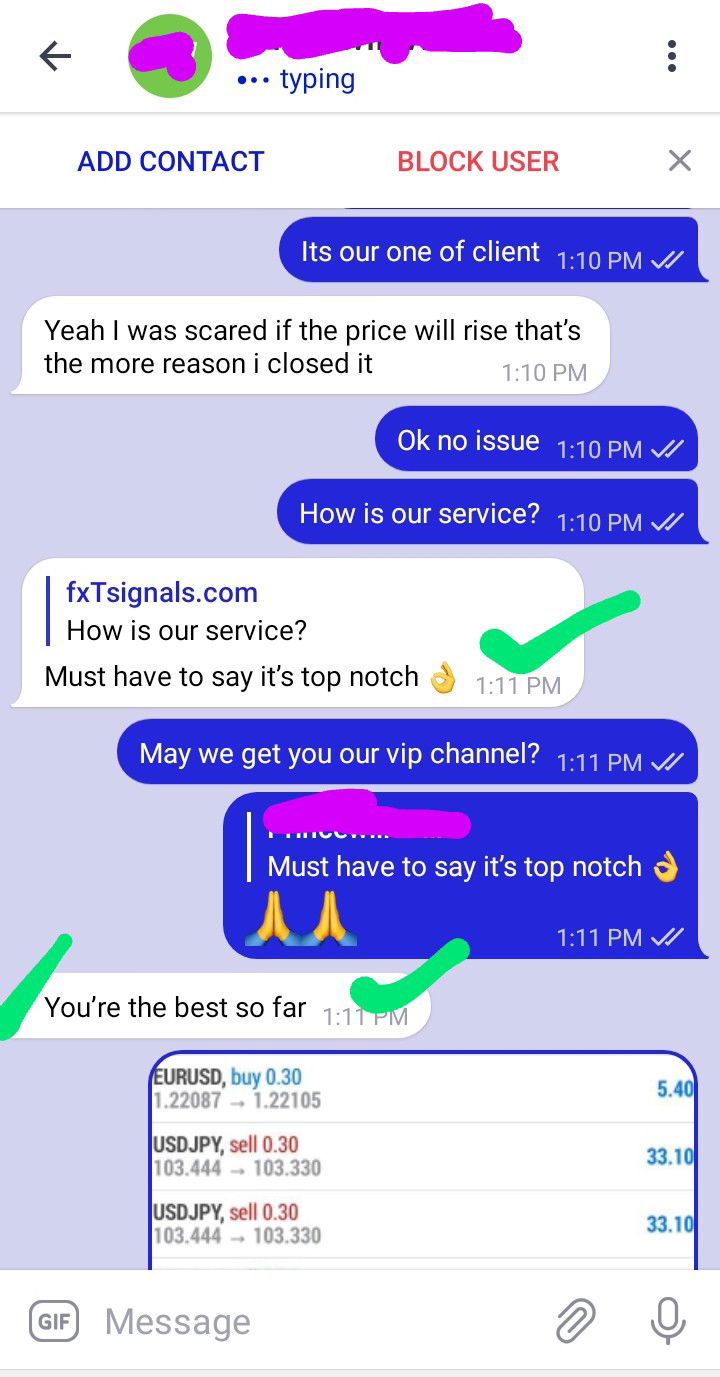
Task: Go back to the chat list
Action: [55, 56]
